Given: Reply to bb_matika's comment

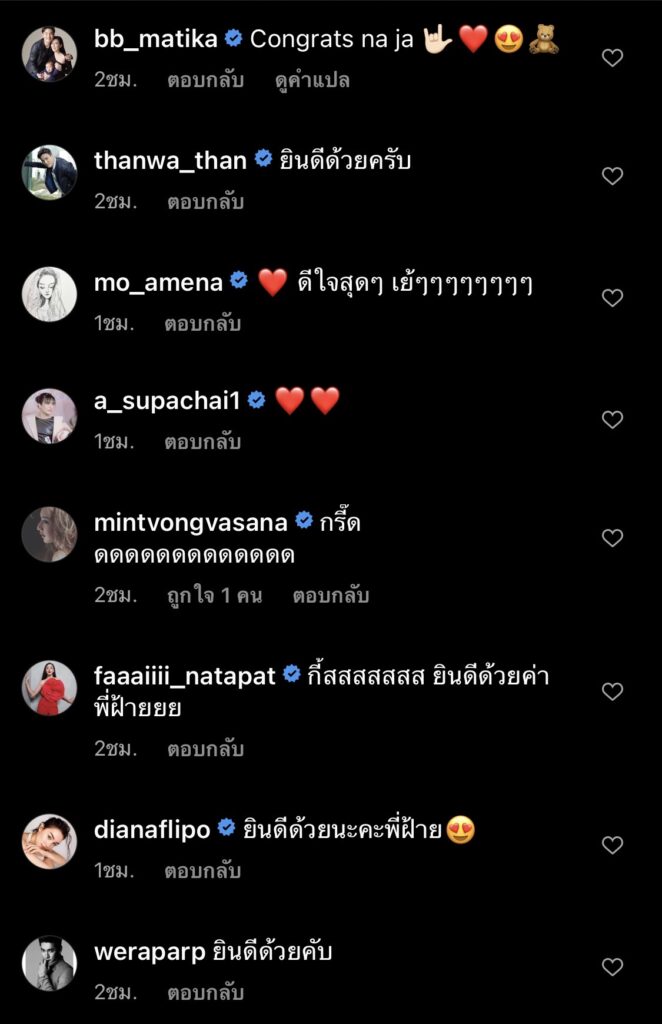Looking at the screenshot, I should click(205, 81).
